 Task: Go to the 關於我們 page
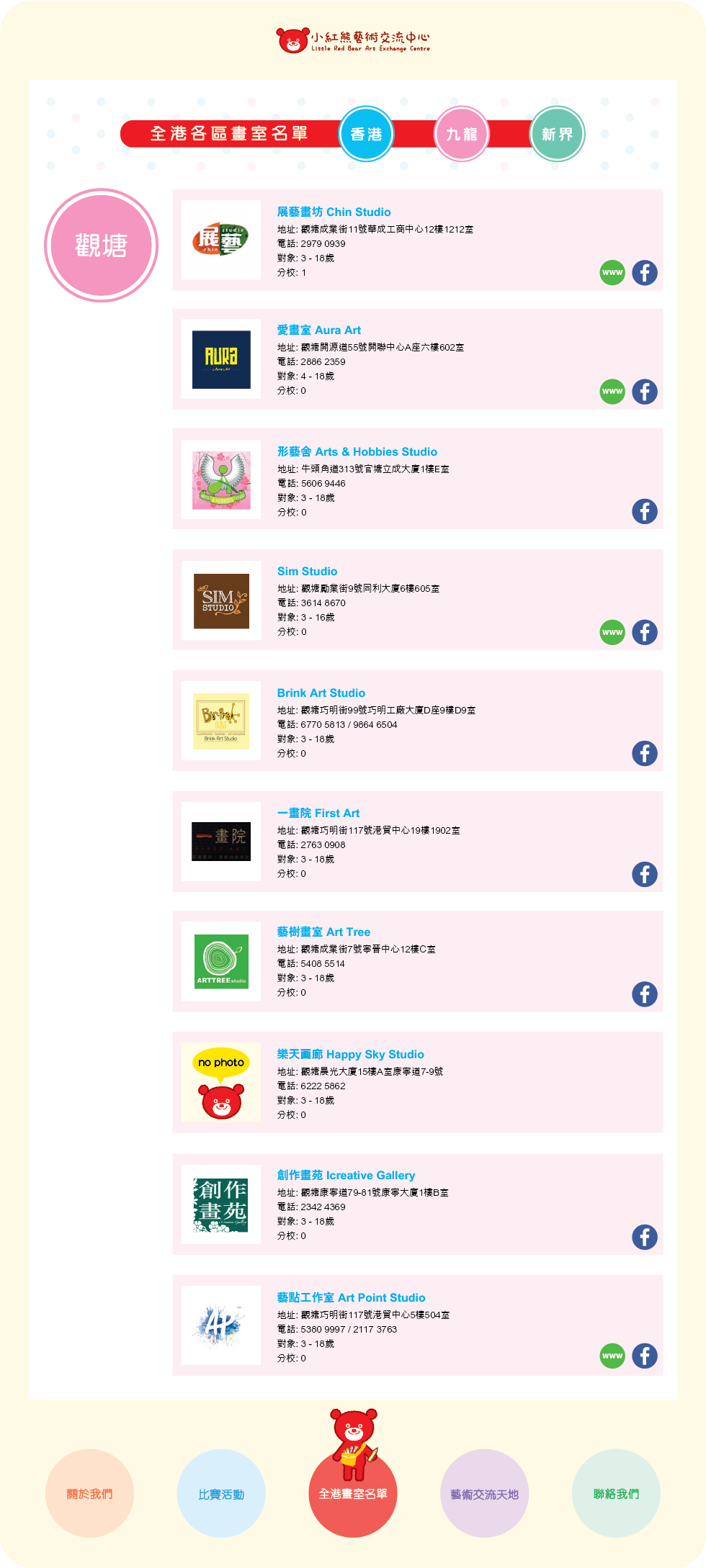point(89,1494)
